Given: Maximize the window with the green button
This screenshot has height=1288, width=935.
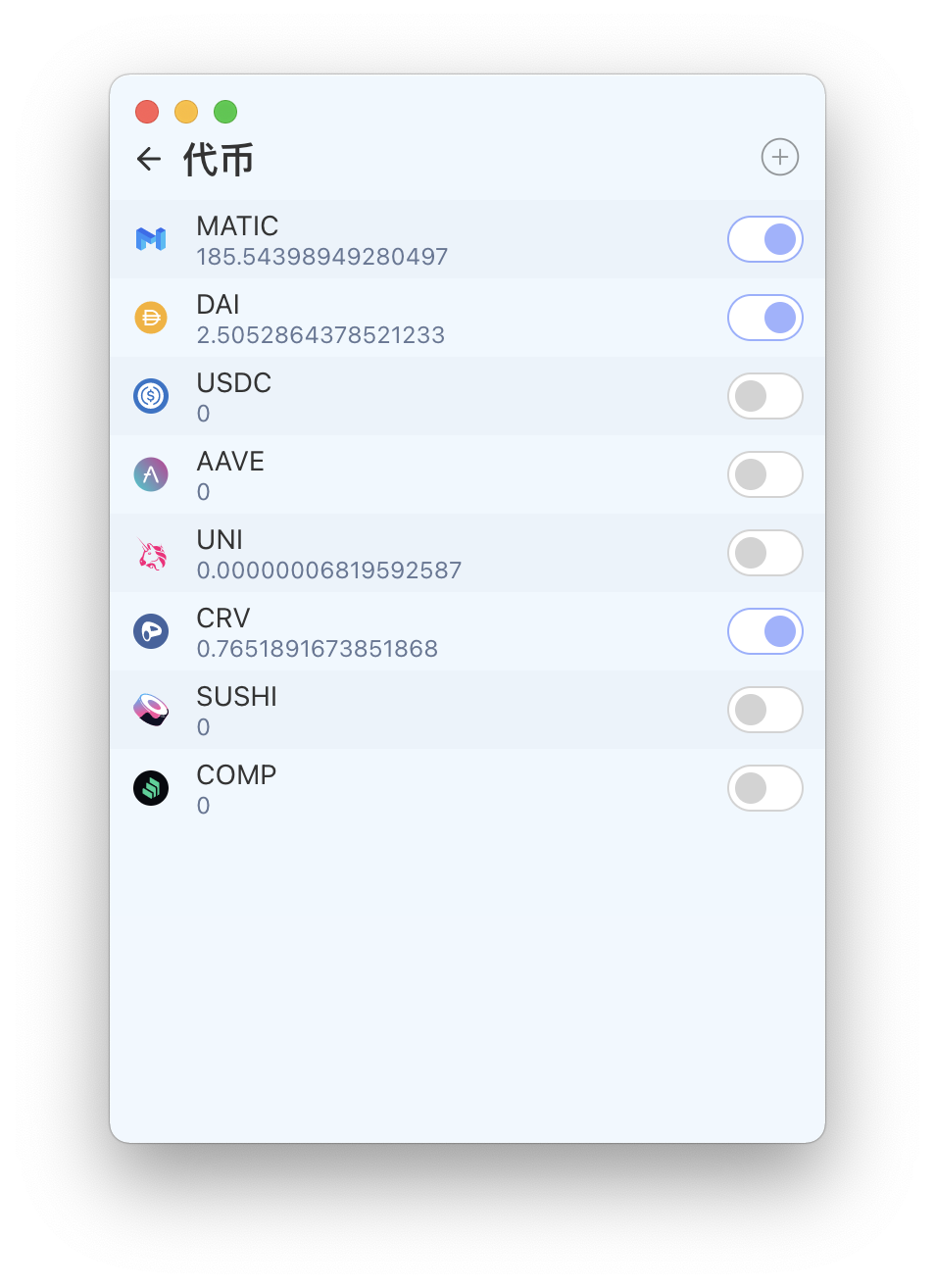Looking at the screenshot, I should click(x=225, y=112).
